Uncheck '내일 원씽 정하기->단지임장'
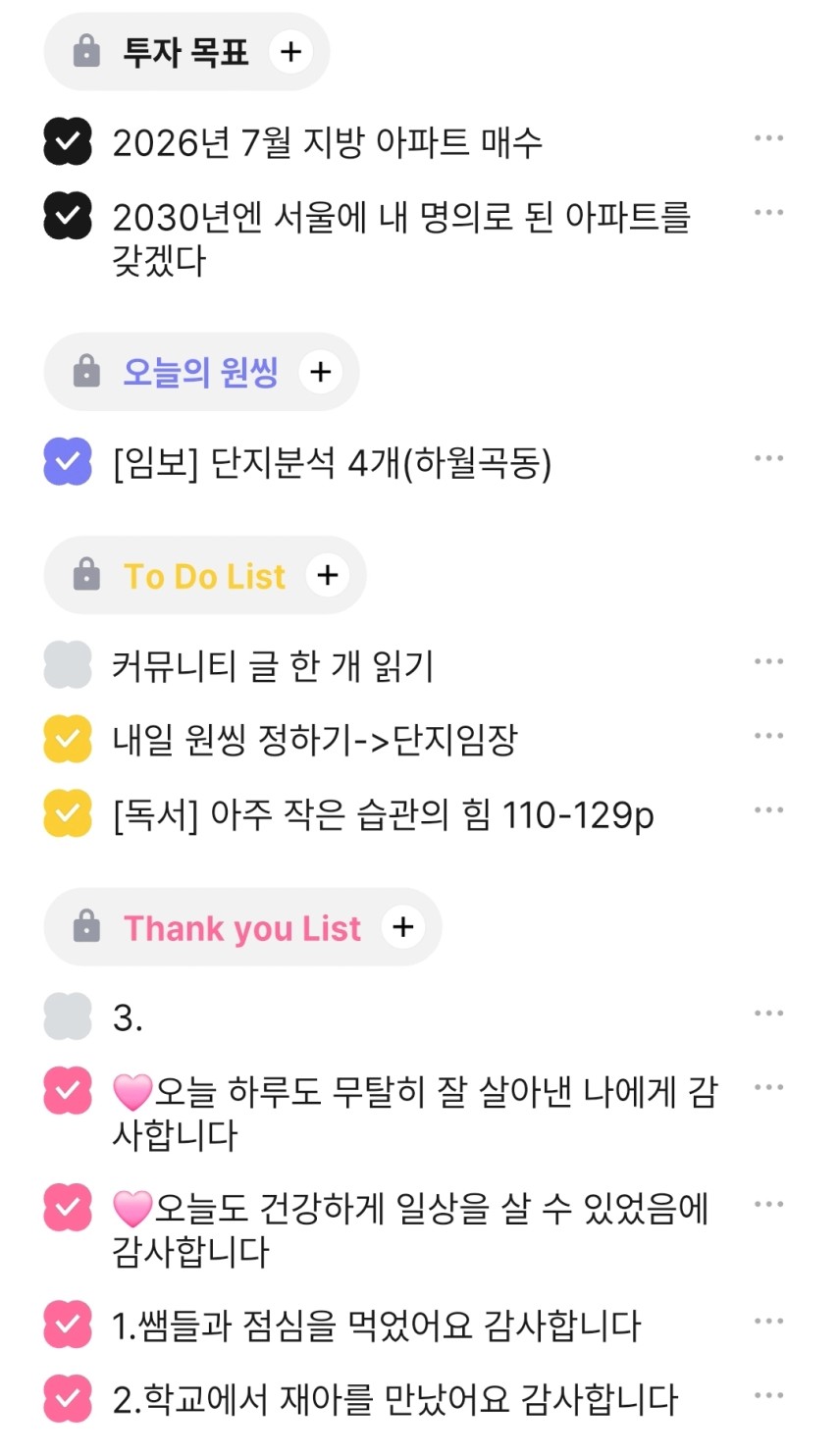The width and height of the screenshot is (839, 1456). coord(68,740)
